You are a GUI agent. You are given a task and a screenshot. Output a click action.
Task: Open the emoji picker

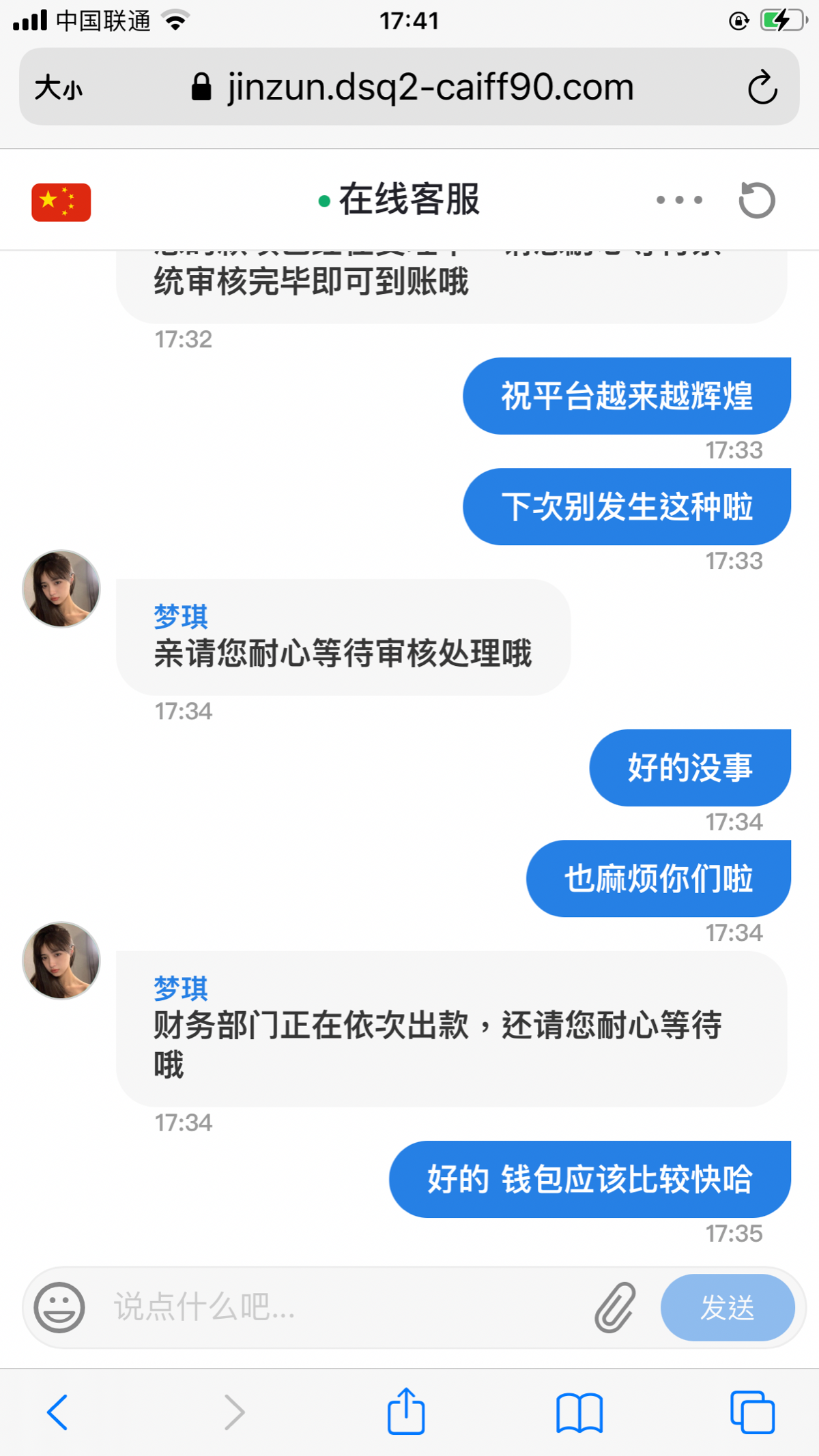pyautogui.click(x=60, y=1307)
